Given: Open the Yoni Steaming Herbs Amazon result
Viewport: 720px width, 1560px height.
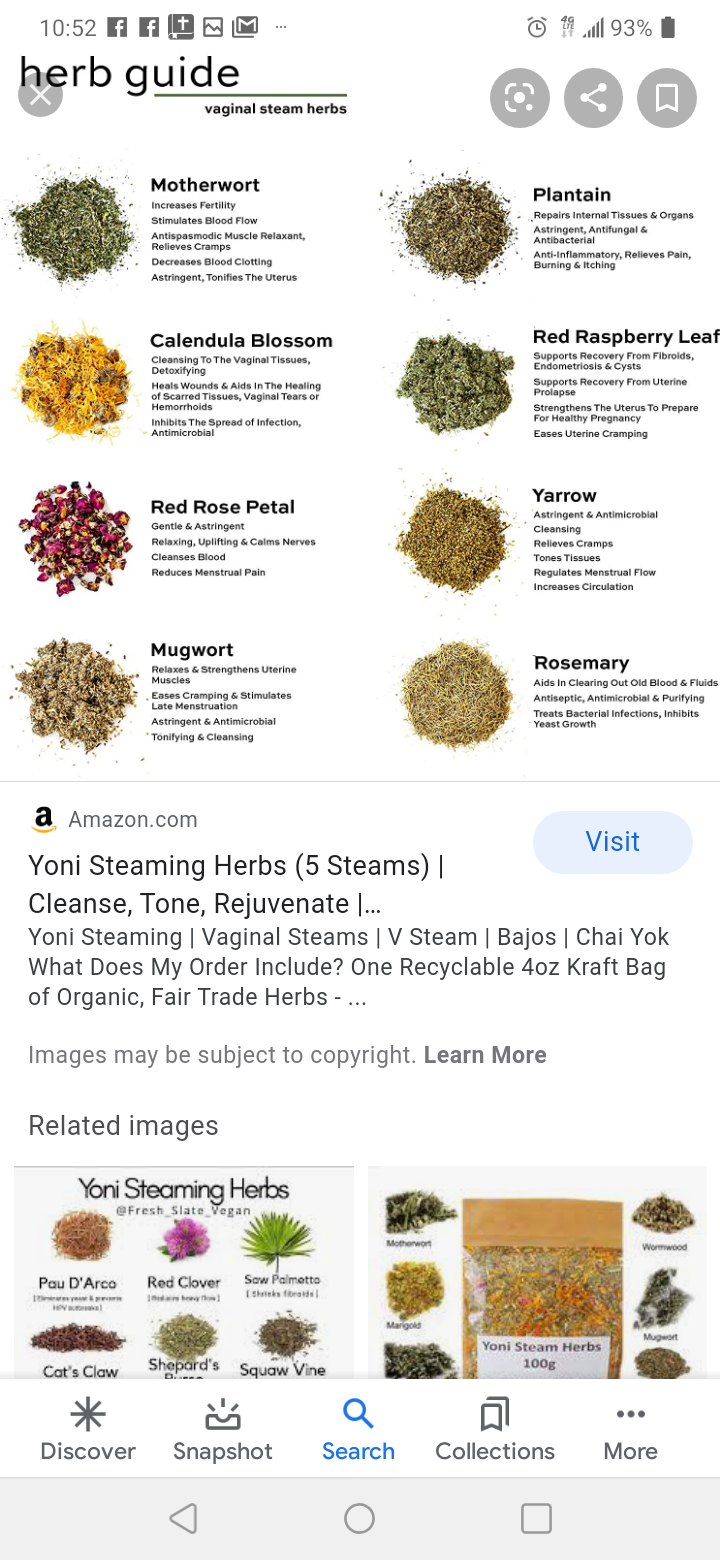Looking at the screenshot, I should coord(236,884).
